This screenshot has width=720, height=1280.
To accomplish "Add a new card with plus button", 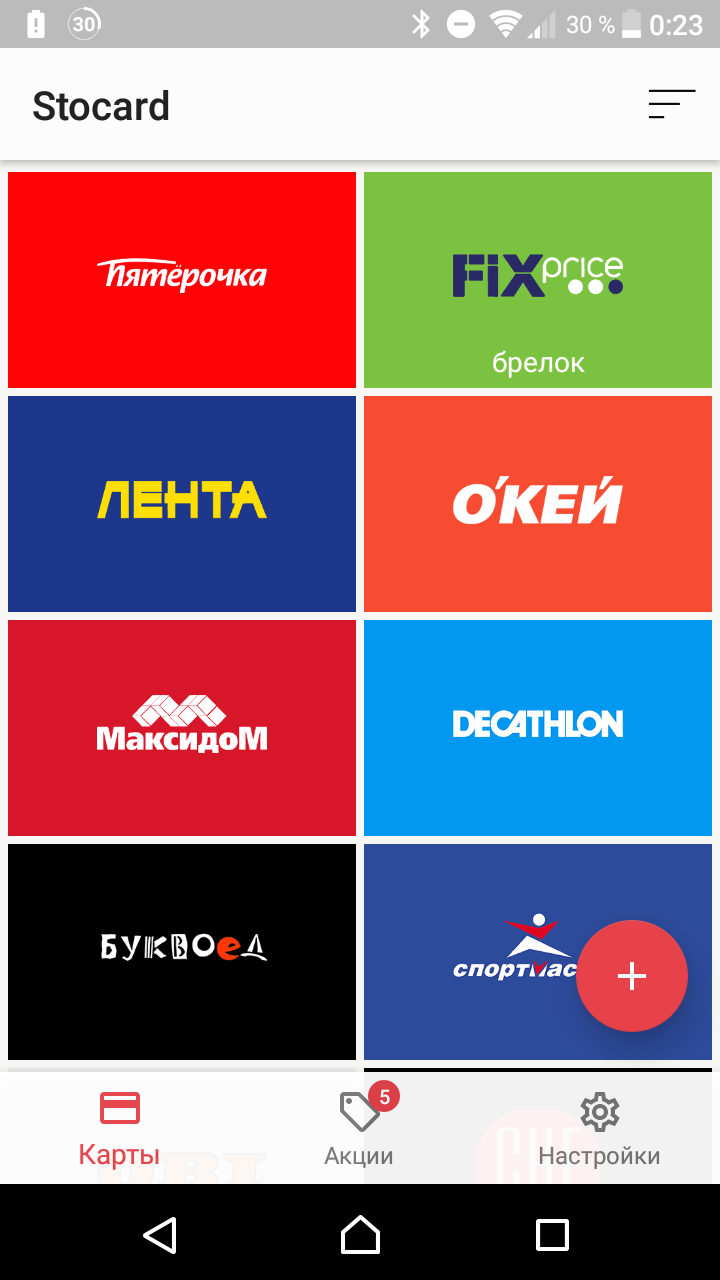I will pyautogui.click(x=632, y=976).
